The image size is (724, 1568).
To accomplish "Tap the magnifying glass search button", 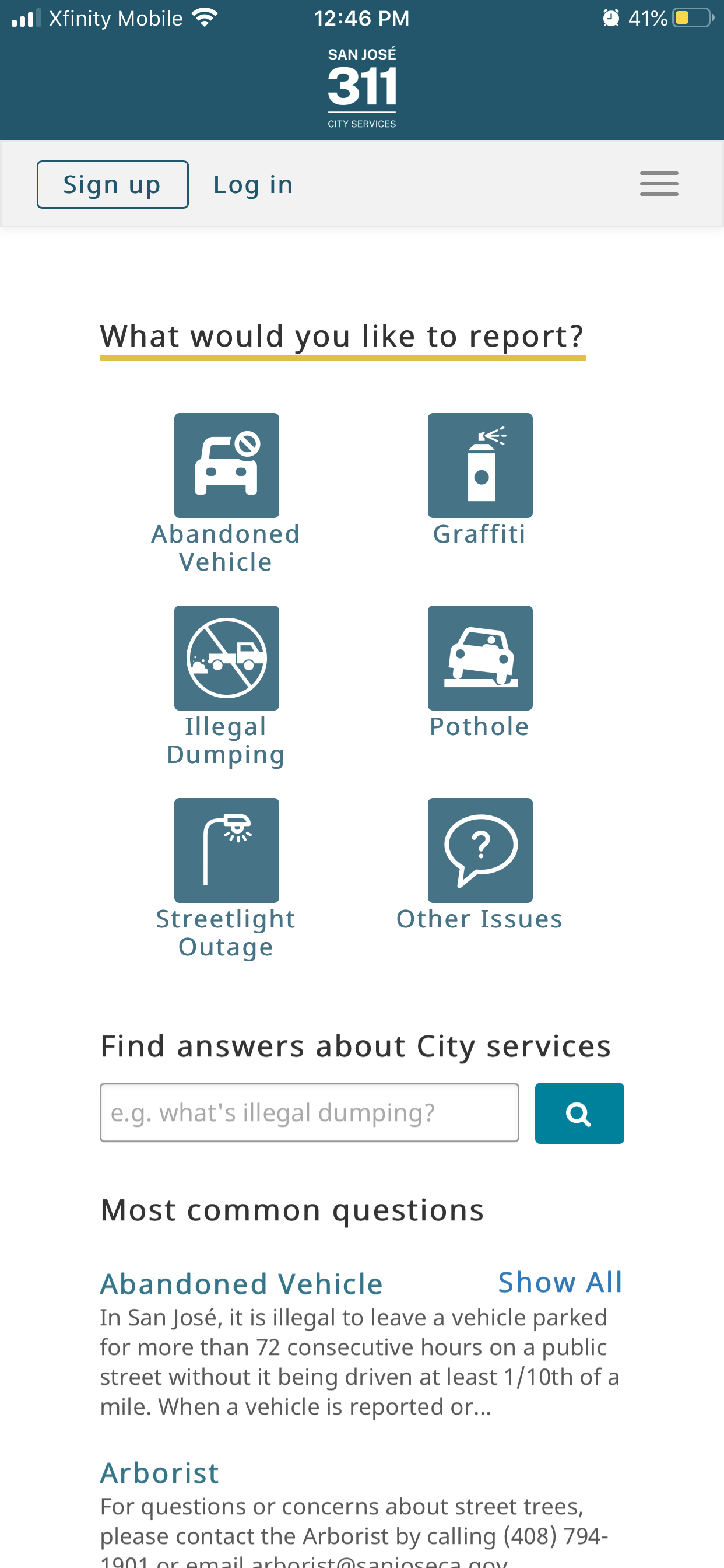I will (579, 1114).
